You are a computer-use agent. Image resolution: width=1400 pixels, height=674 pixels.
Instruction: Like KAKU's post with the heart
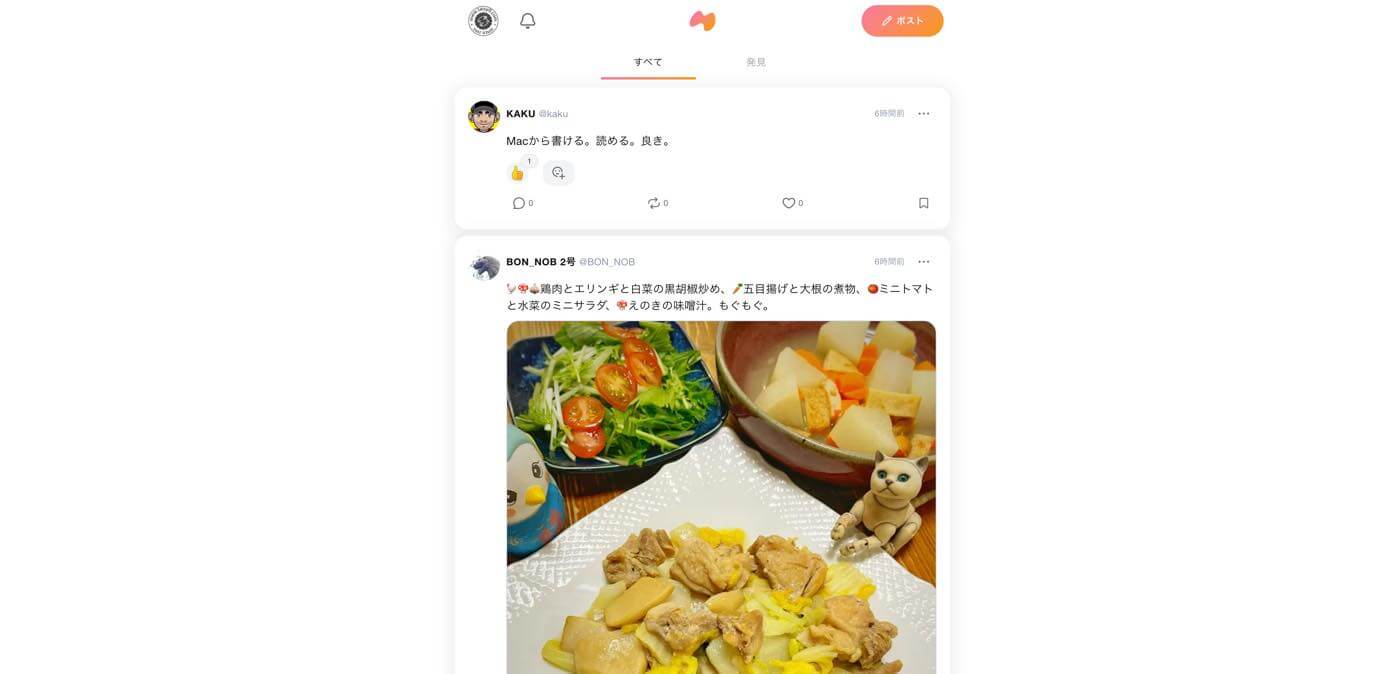(x=788, y=203)
